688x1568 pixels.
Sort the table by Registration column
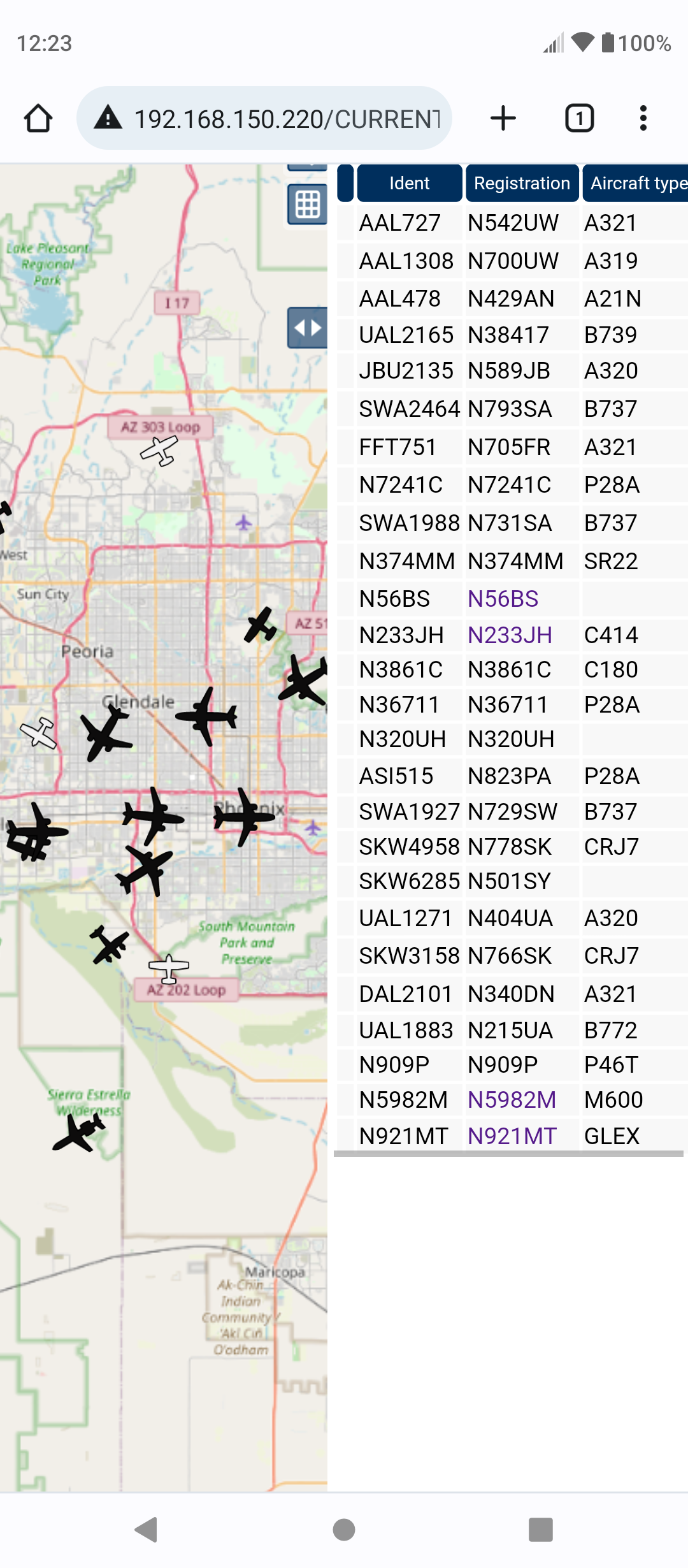click(x=522, y=183)
